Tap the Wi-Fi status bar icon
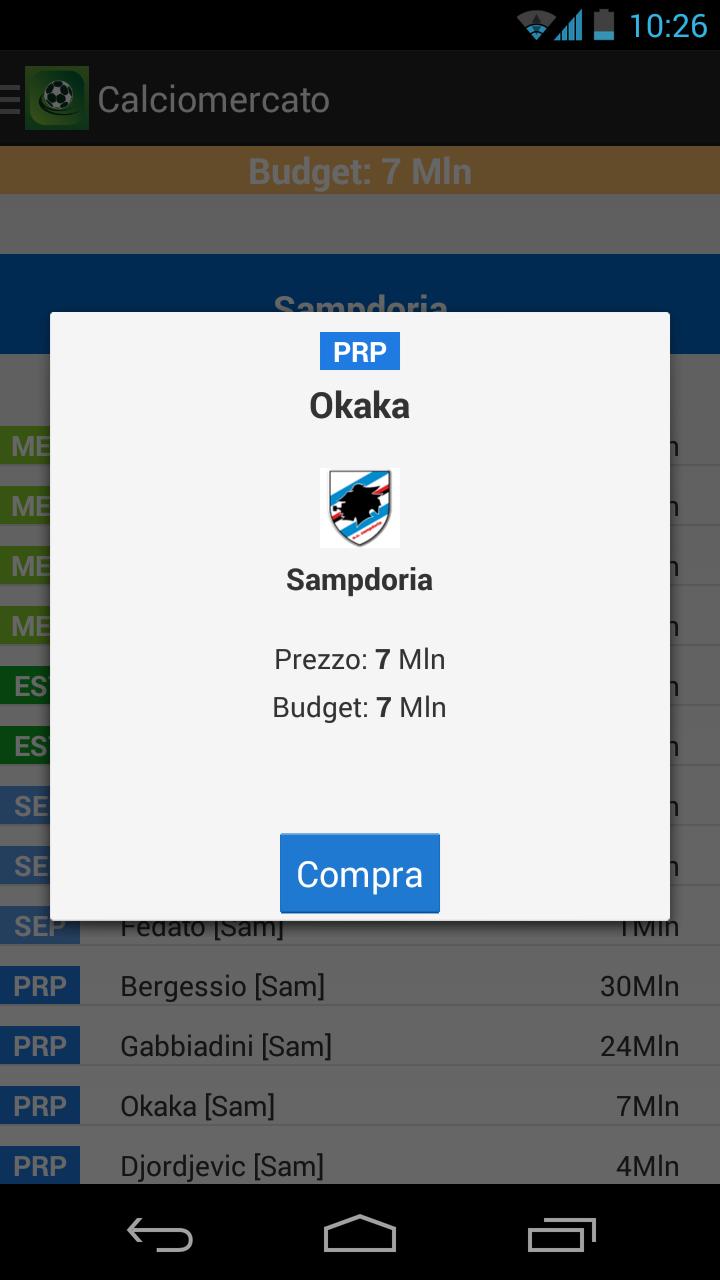The width and height of the screenshot is (720, 1280). 537,26
